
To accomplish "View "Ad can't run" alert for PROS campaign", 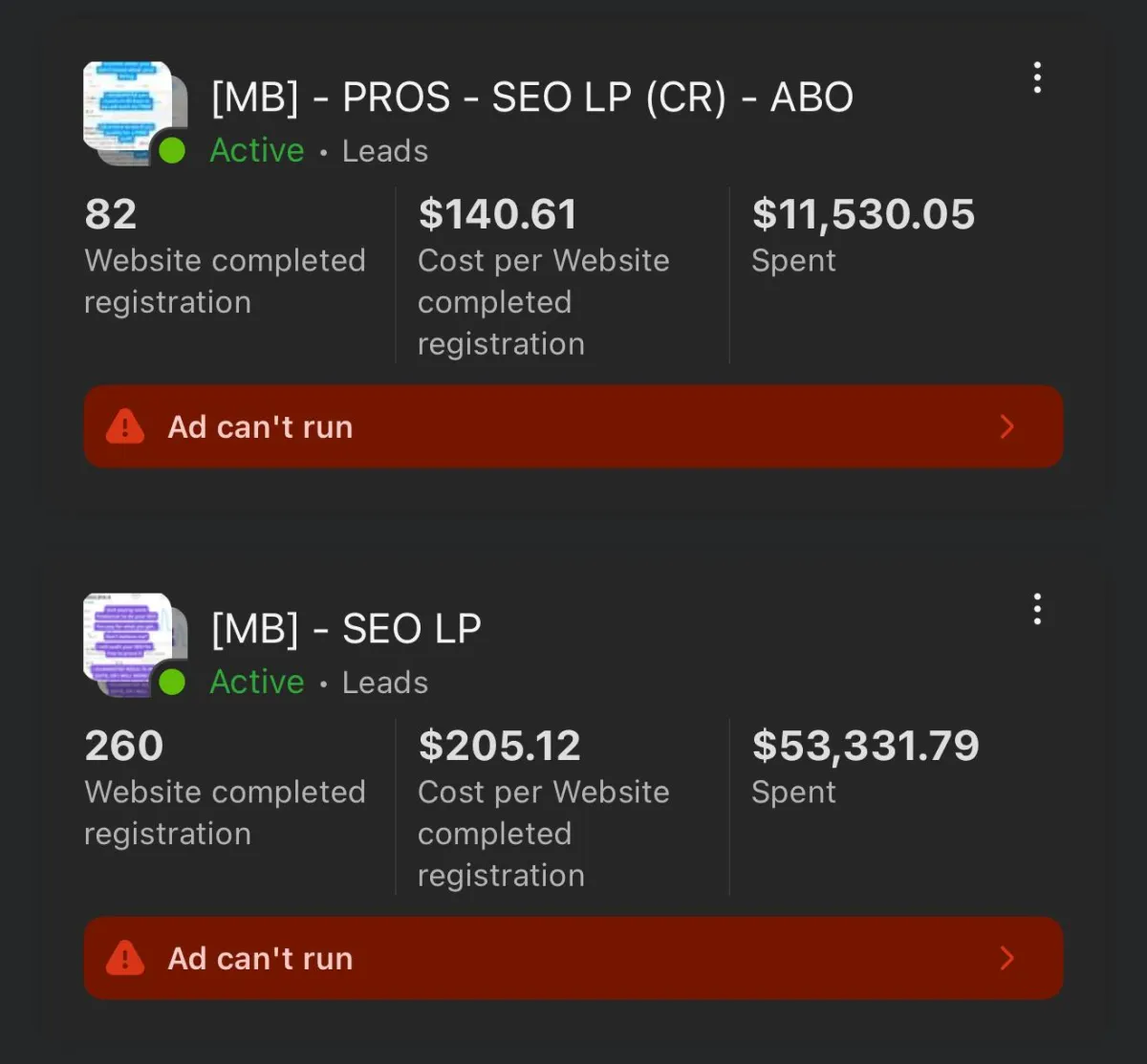I will 573,426.
